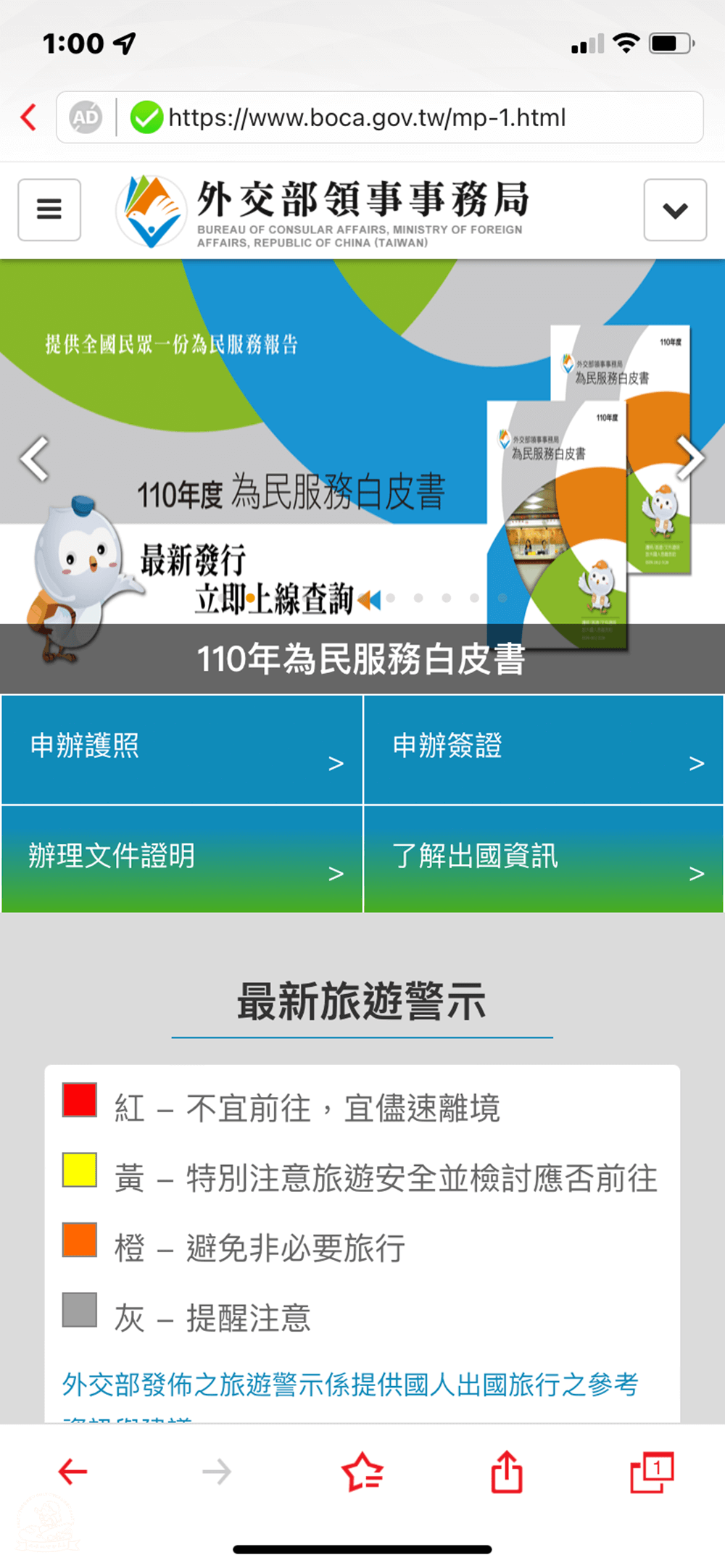Tap the AD icon next to address bar

coord(86,118)
